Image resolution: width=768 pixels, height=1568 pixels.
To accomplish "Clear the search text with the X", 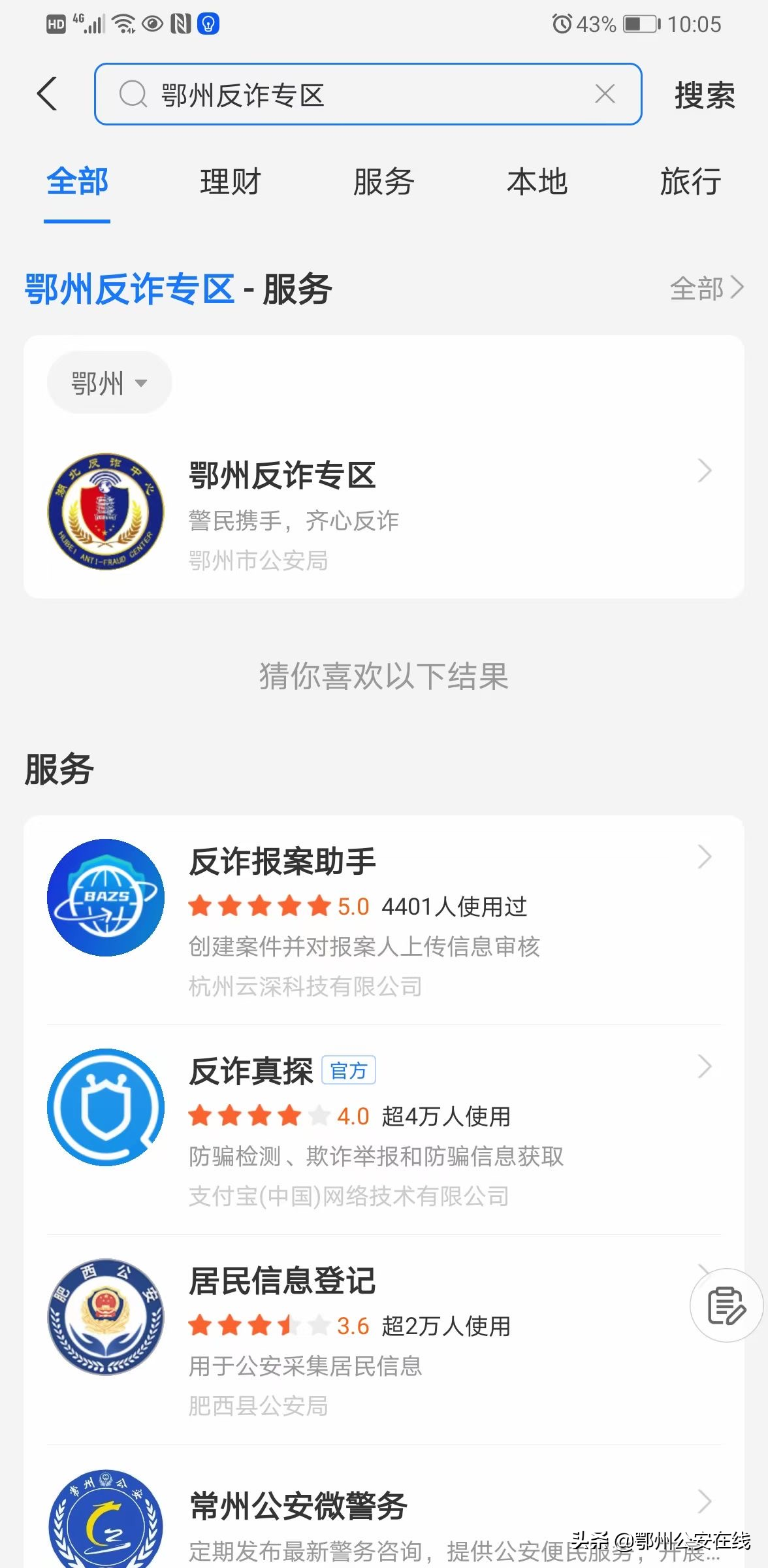I will [605, 94].
